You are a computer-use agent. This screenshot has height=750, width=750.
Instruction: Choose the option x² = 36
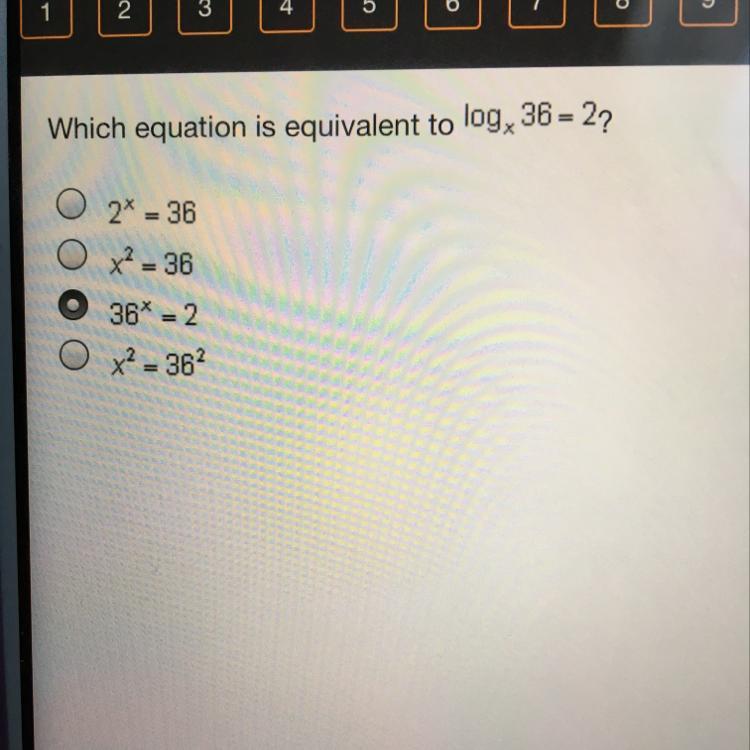[72, 255]
